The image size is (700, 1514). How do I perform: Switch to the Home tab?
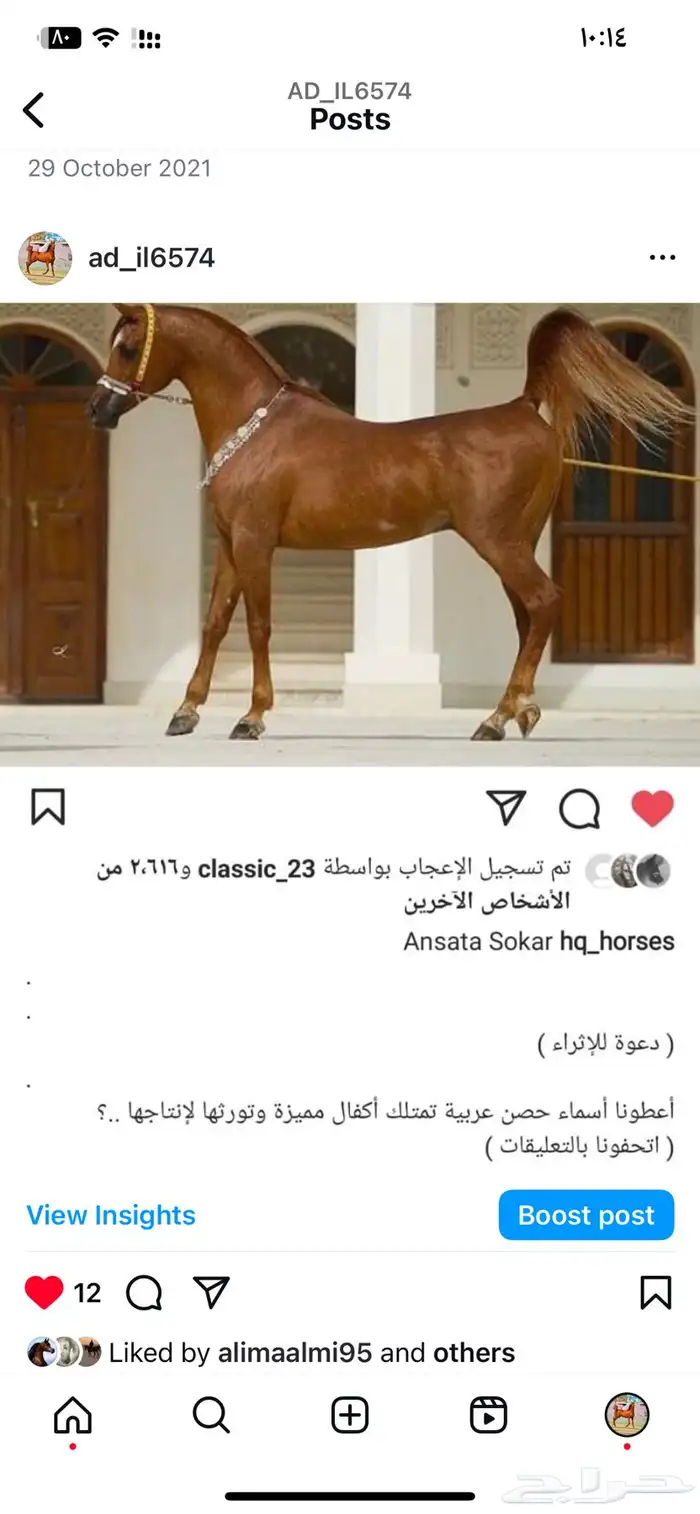[72, 1415]
